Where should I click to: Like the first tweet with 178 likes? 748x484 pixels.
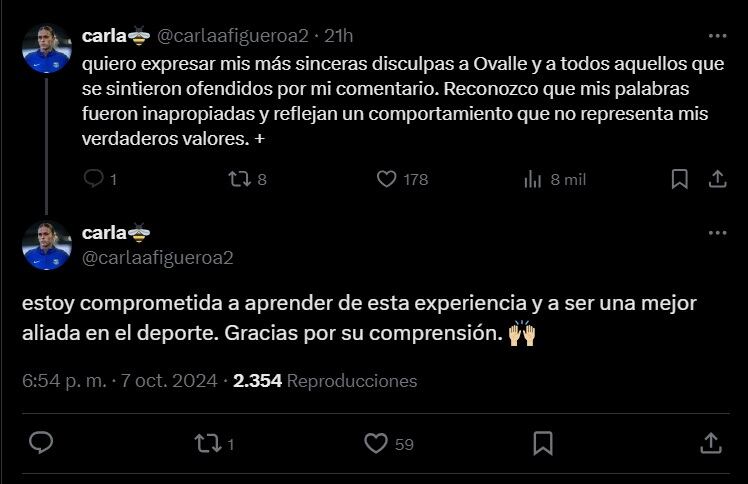388,179
